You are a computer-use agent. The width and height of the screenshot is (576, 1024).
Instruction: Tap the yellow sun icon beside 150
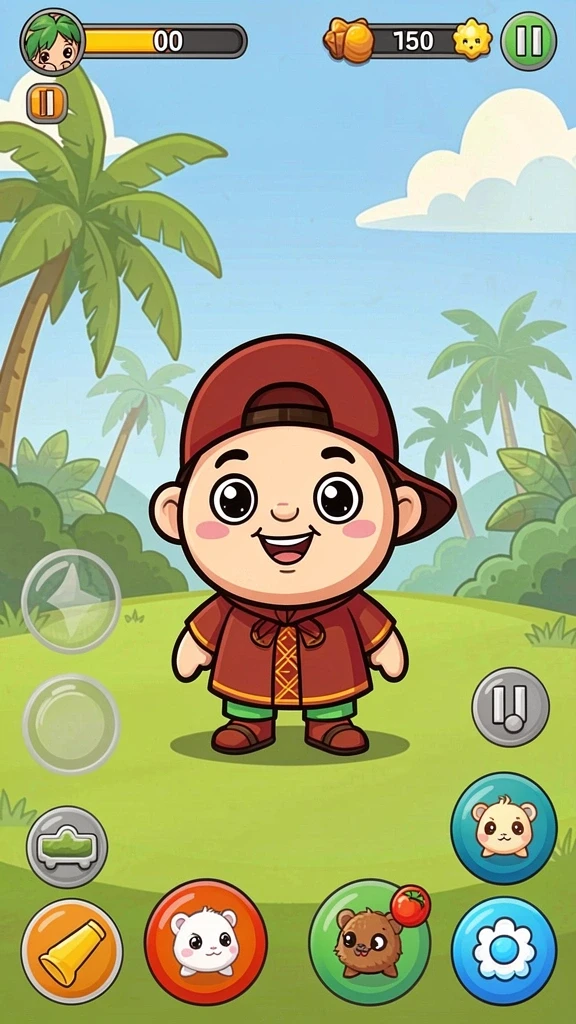[x=472, y=40]
